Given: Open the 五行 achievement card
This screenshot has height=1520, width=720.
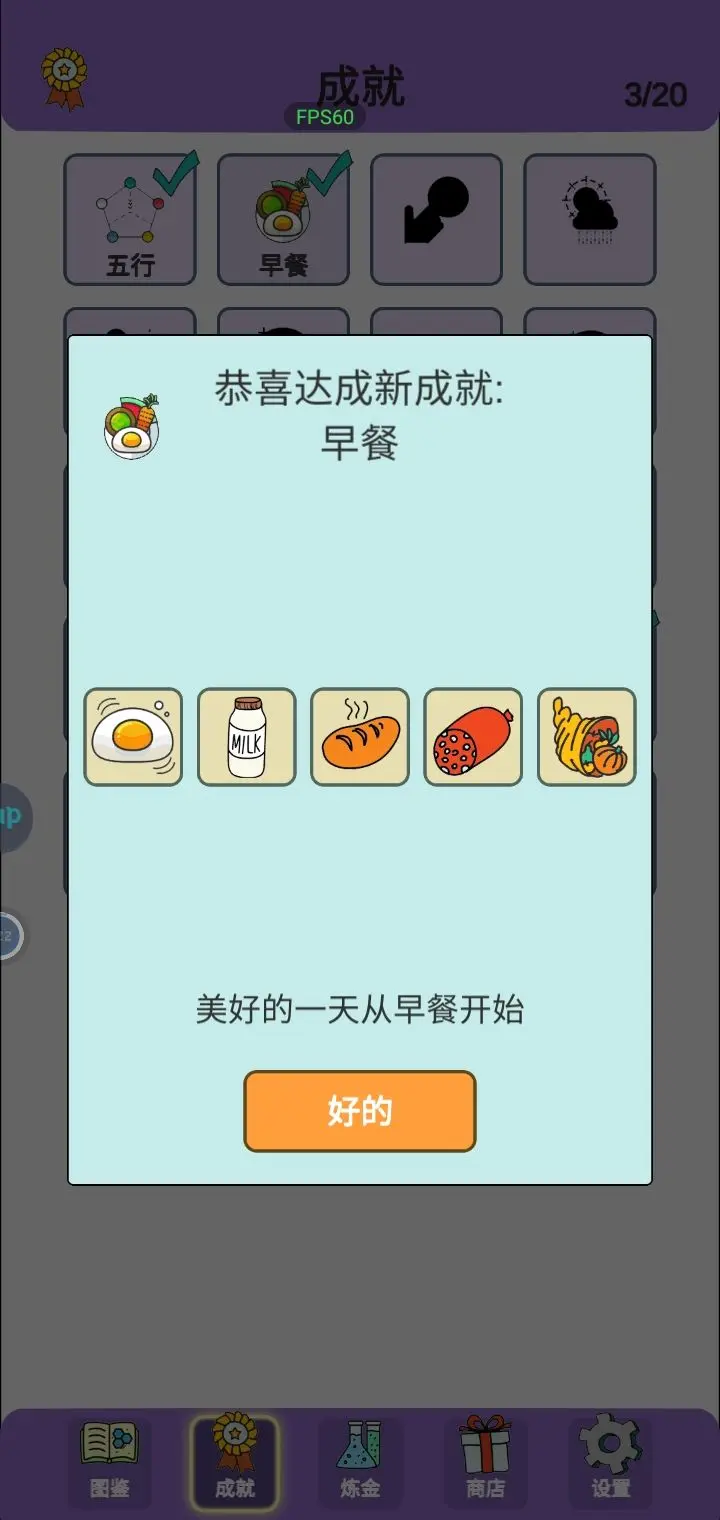Looking at the screenshot, I should coord(130,220).
